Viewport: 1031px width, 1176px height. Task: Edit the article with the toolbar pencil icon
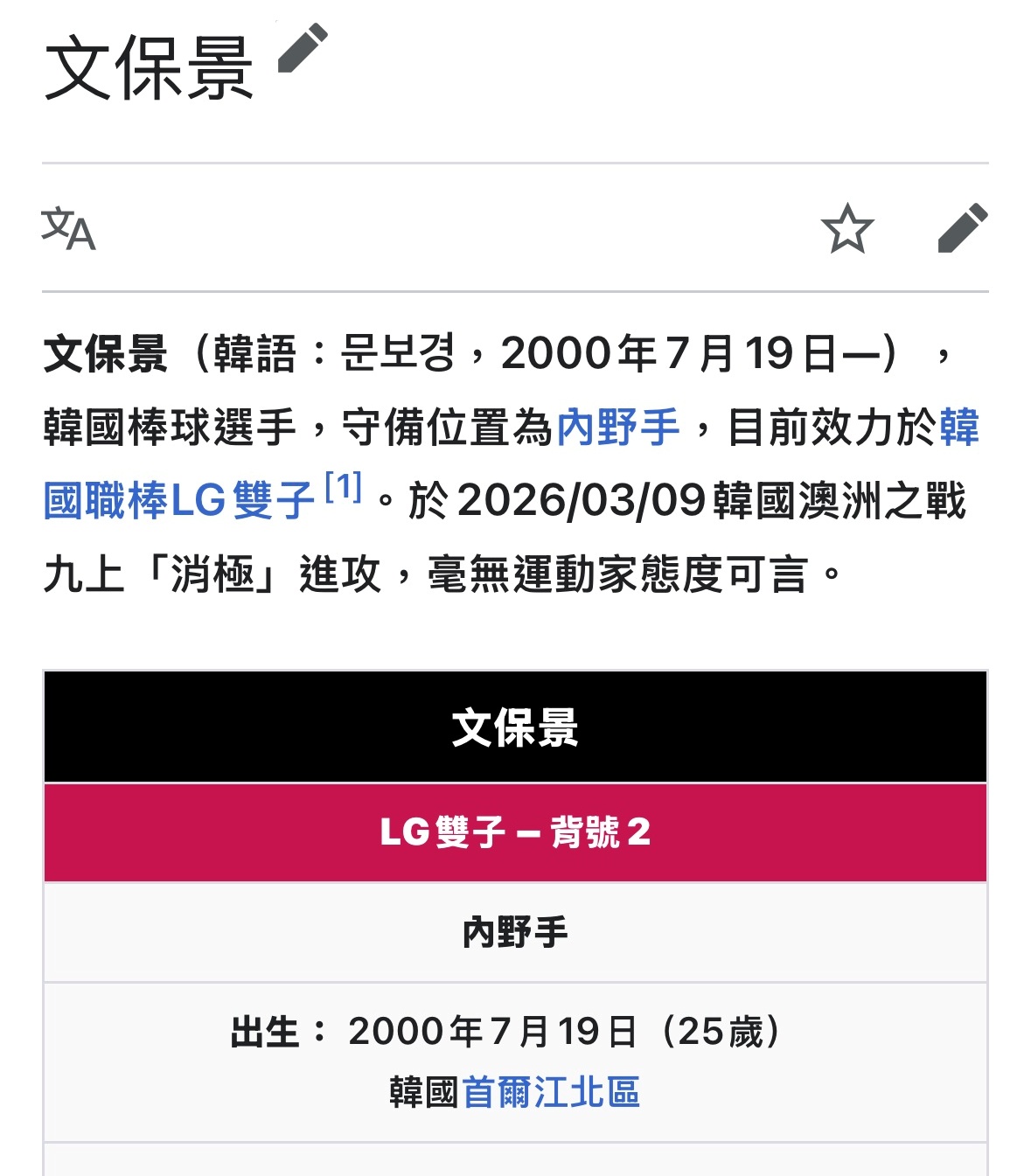point(962,229)
